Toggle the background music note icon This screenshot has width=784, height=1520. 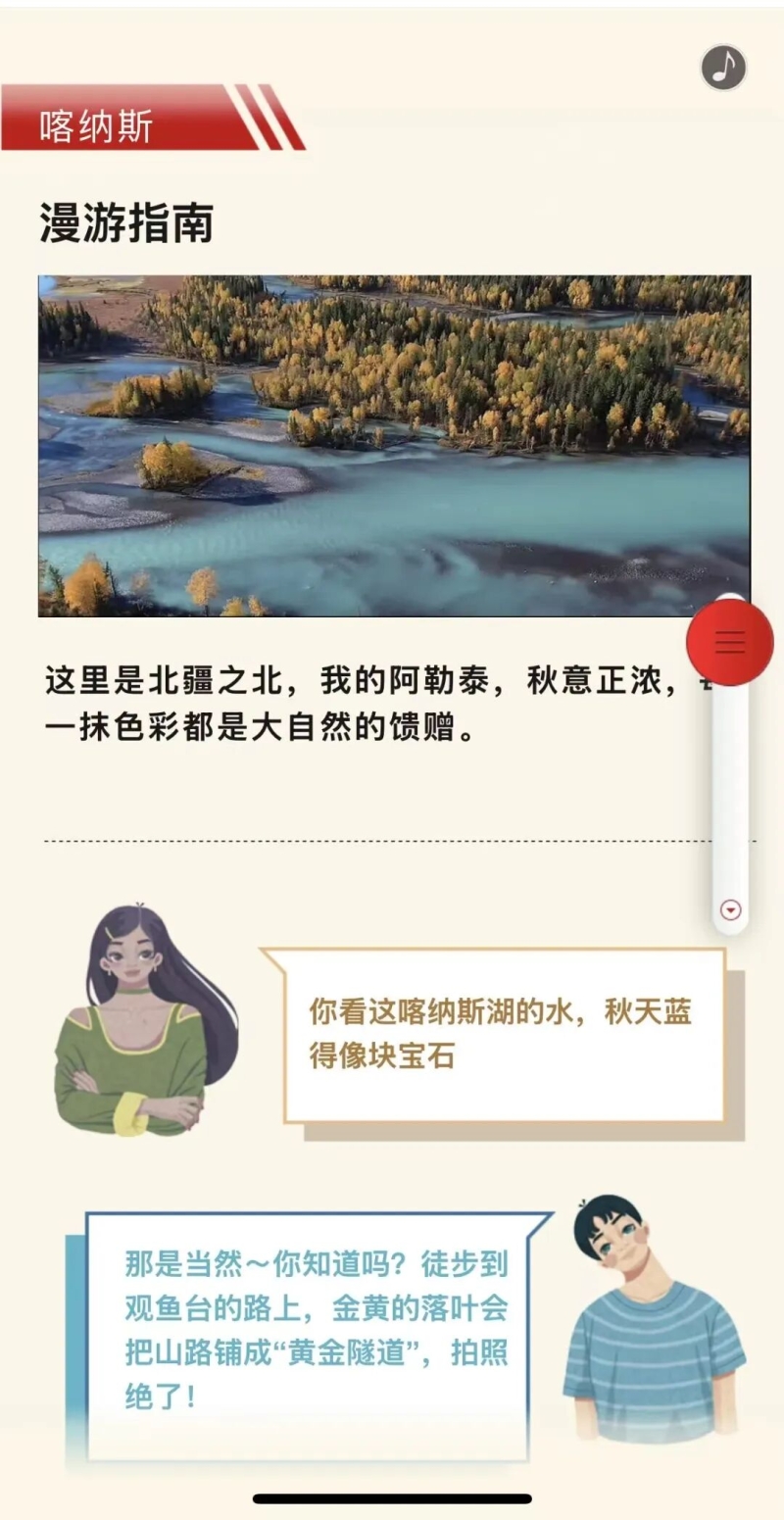[x=723, y=67]
